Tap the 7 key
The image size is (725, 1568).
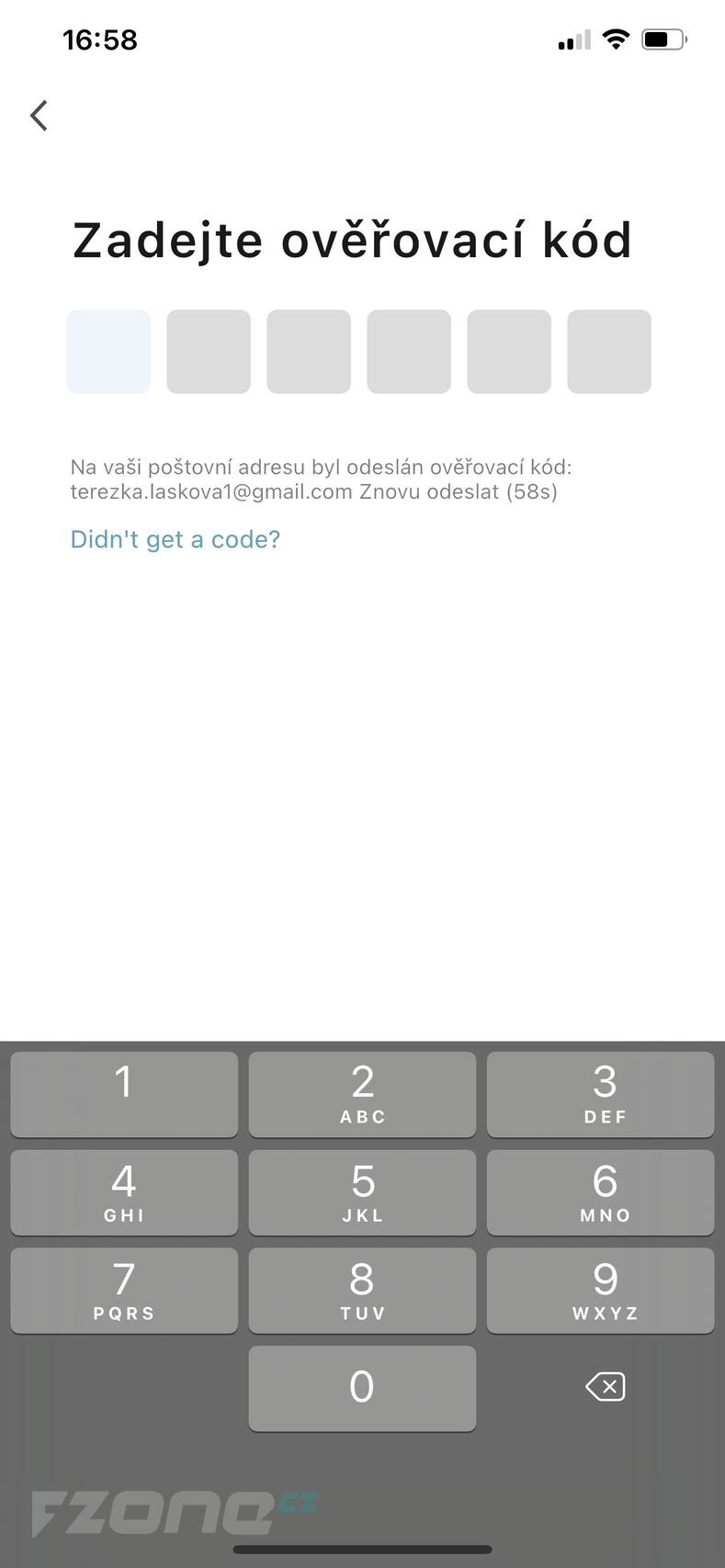(x=124, y=1290)
